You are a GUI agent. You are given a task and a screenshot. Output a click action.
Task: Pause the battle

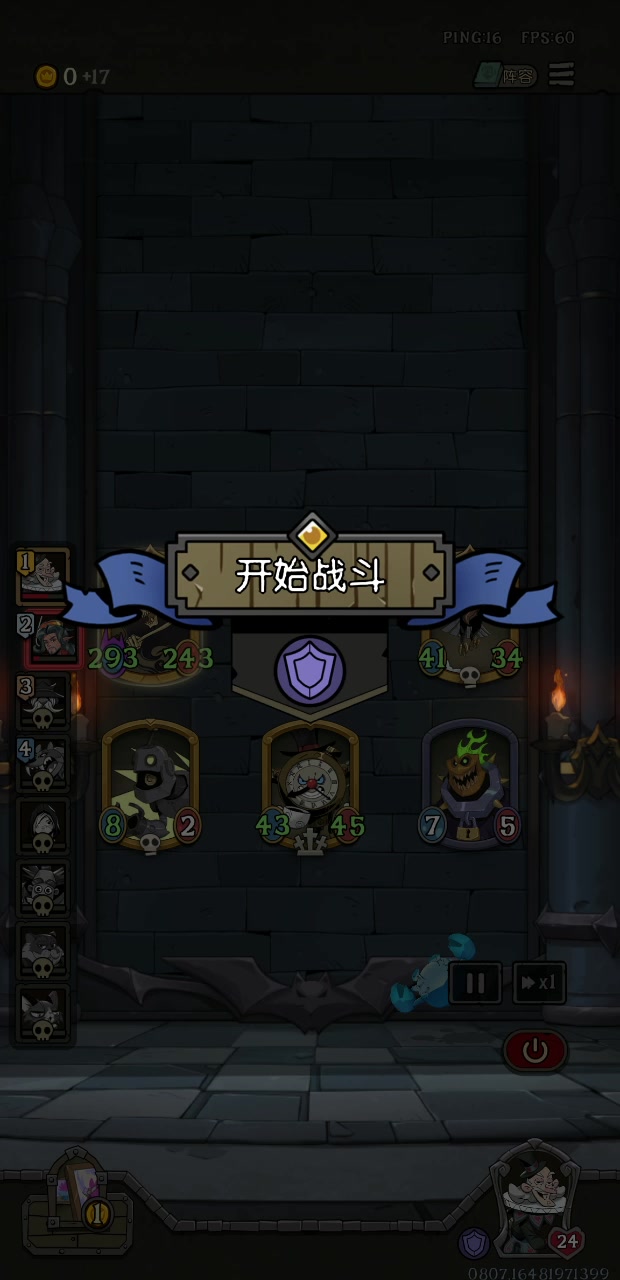(x=475, y=982)
